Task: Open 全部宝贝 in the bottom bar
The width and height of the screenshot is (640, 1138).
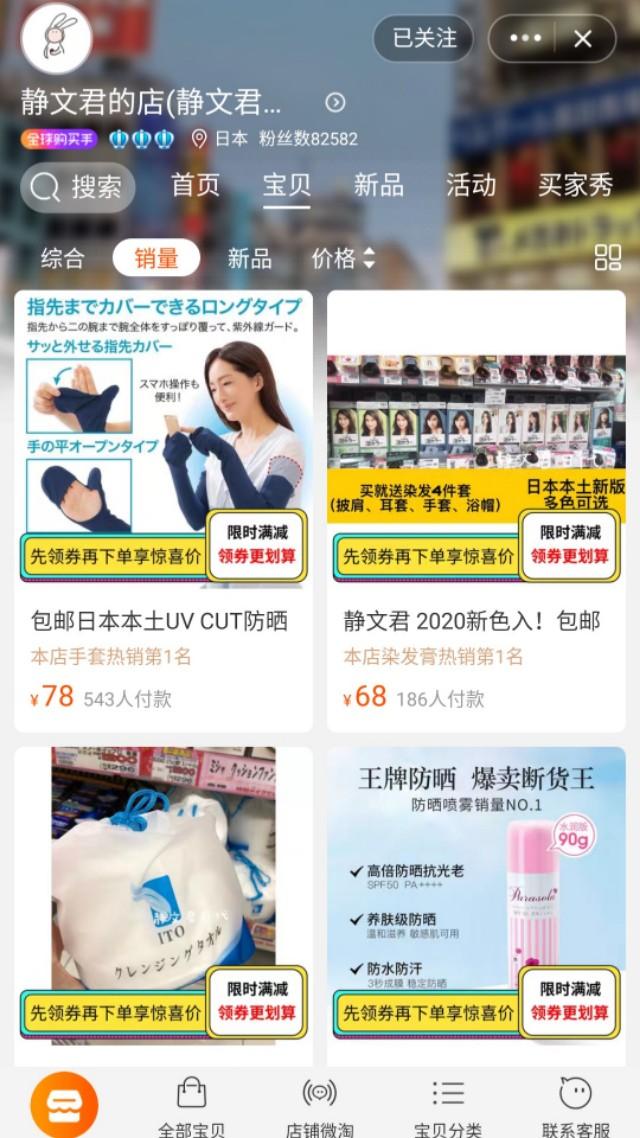Action: click(x=190, y=1107)
